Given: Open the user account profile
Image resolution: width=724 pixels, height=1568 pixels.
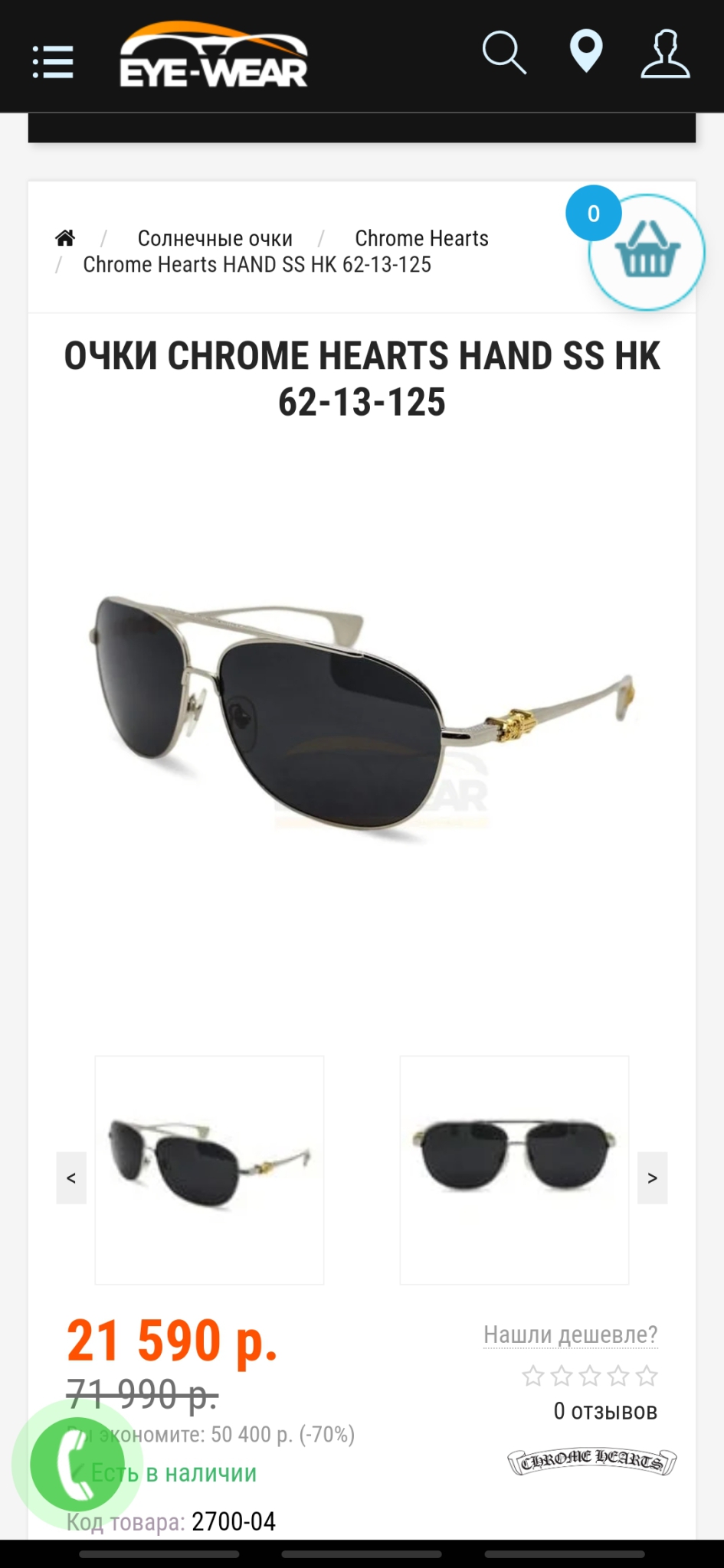Looking at the screenshot, I should coord(665,54).
